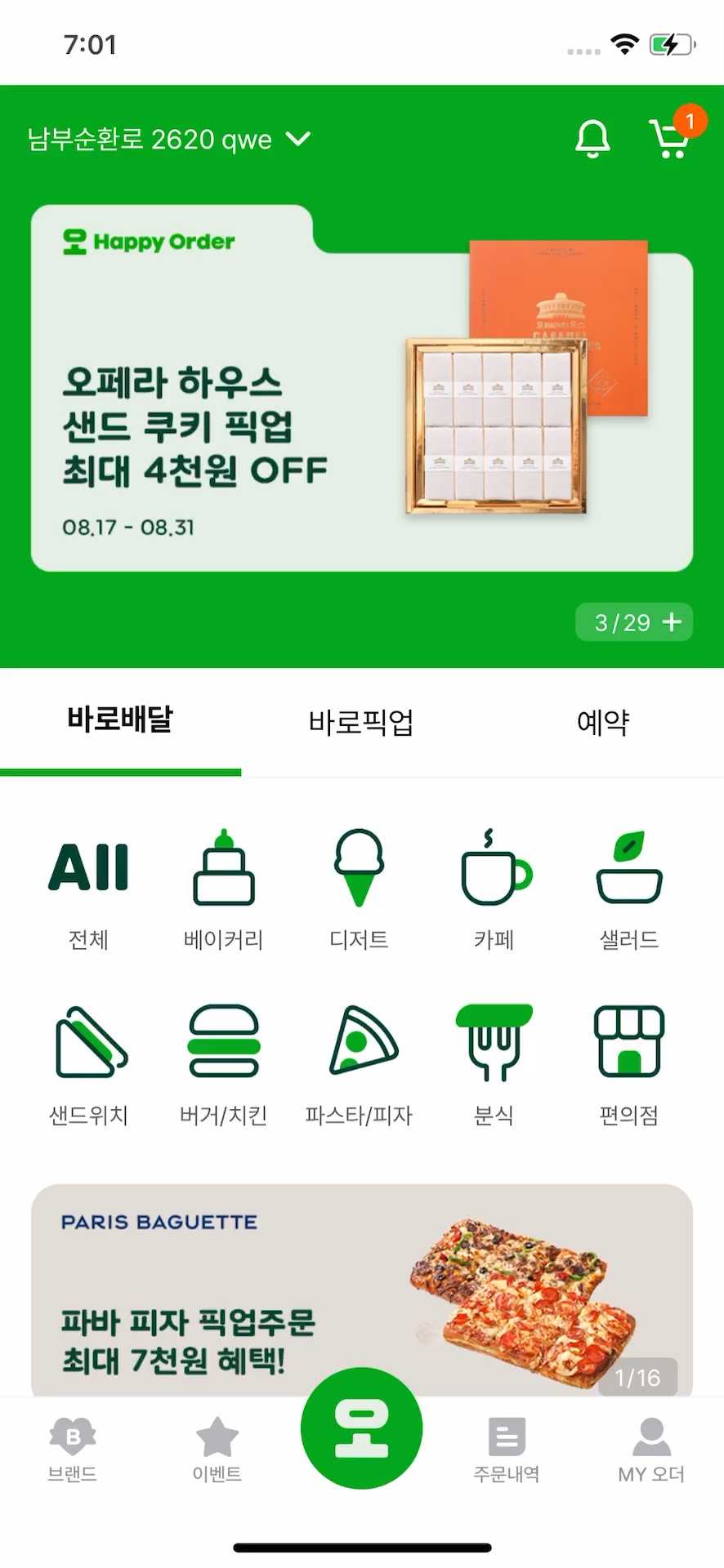Image resolution: width=724 pixels, height=1568 pixels.
Task: Open MY 오더 profile section
Action: coord(650,1450)
